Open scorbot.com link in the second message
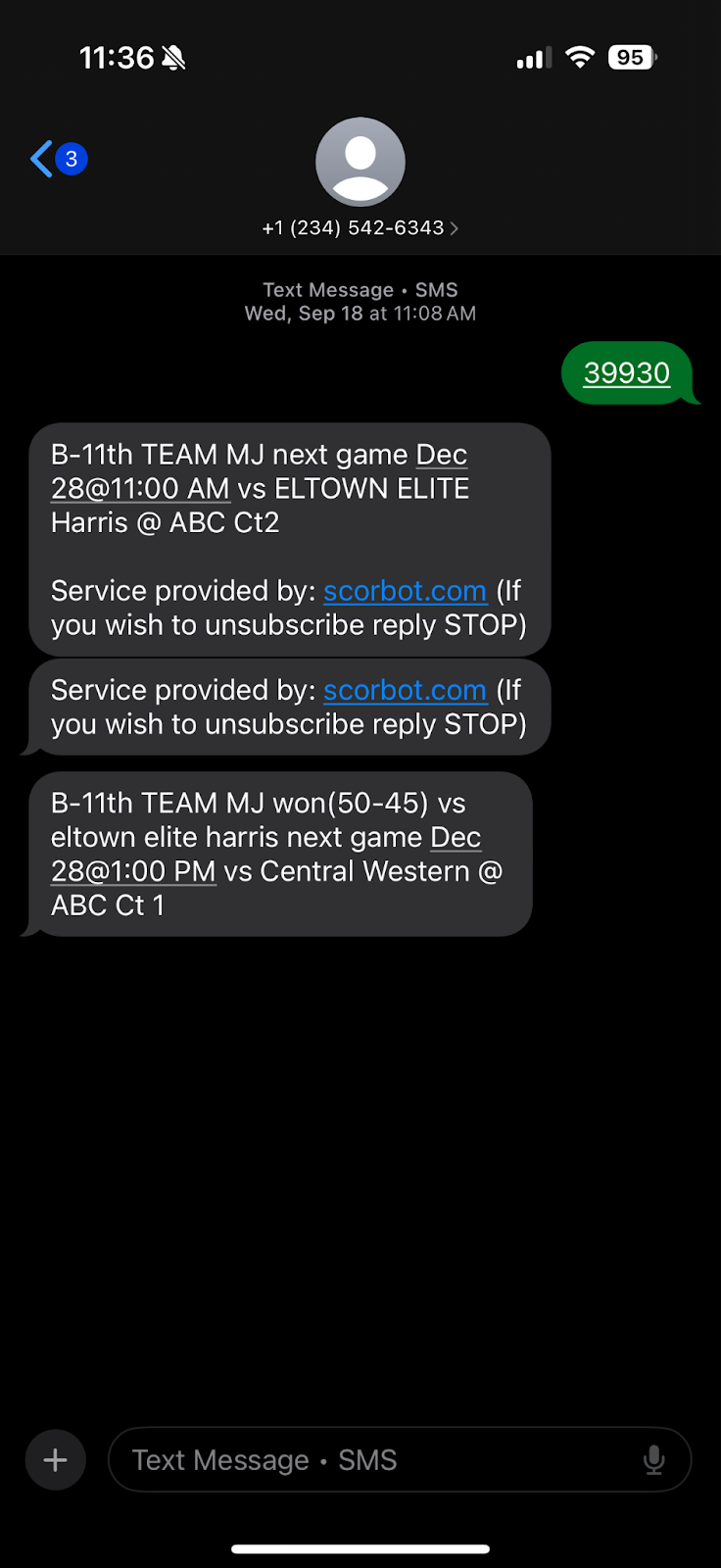 click(x=405, y=690)
